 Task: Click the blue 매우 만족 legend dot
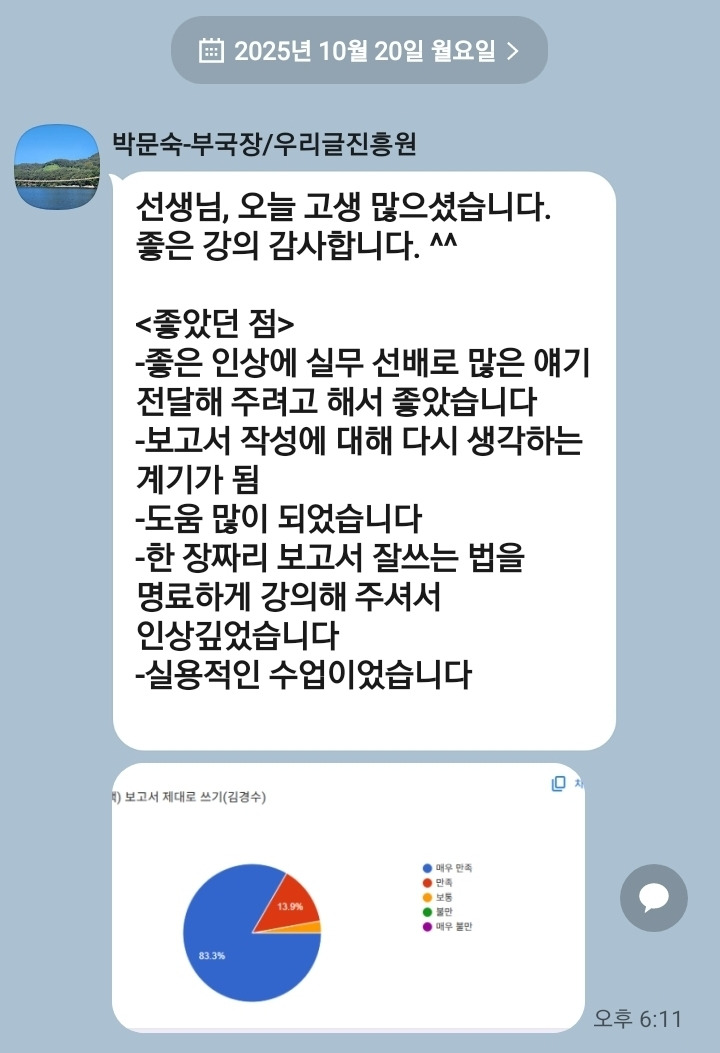coord(426,868)
